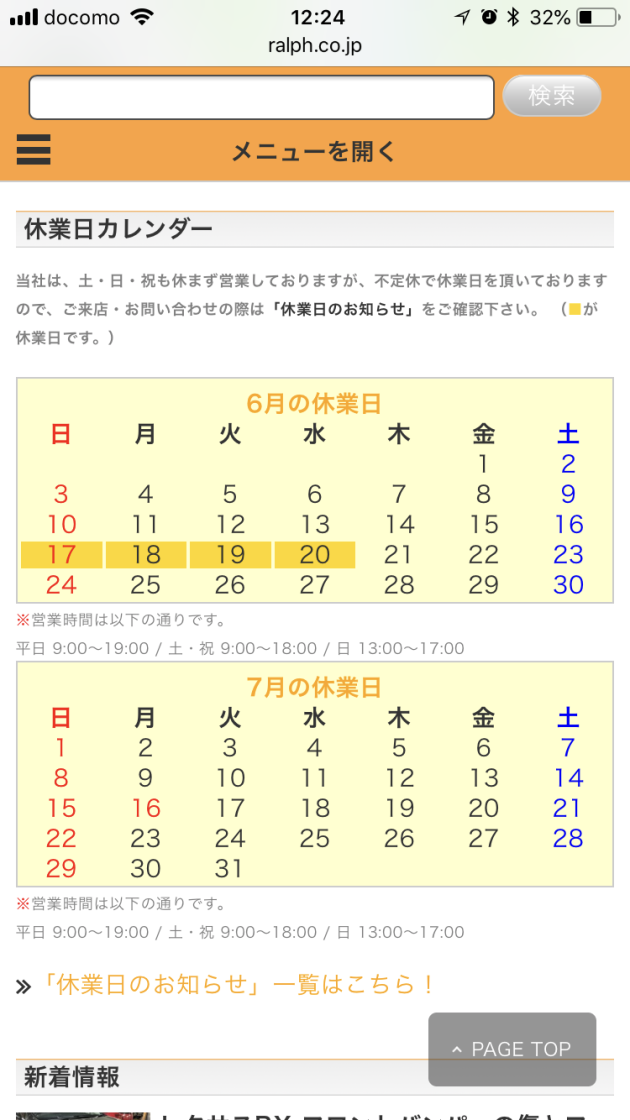The width and height of the screenshot is (630, 1120).
Task: Tap the search text field
Action: [x=261, y=97]
